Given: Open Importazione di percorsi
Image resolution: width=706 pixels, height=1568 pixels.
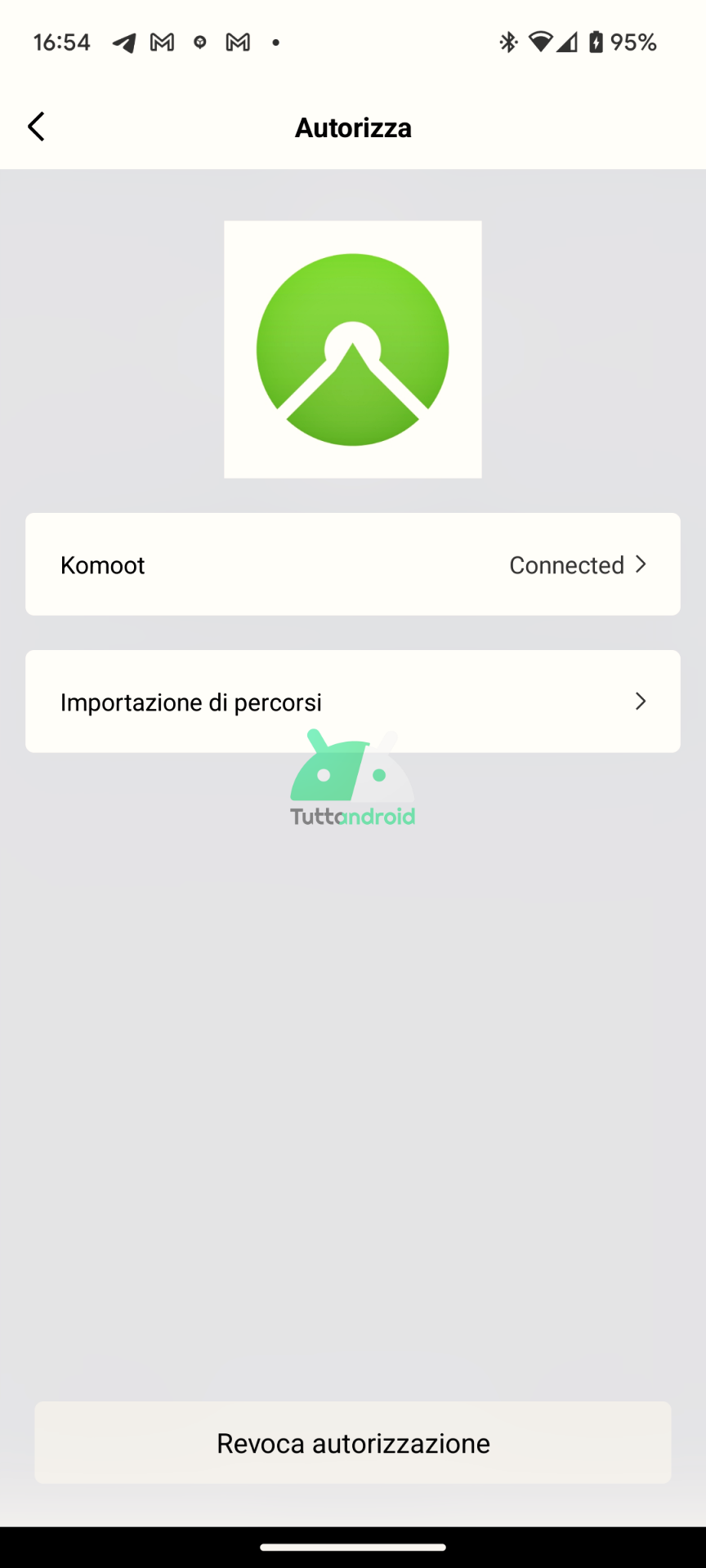Looking at the screenshot, I should click(x=353, y=702).
